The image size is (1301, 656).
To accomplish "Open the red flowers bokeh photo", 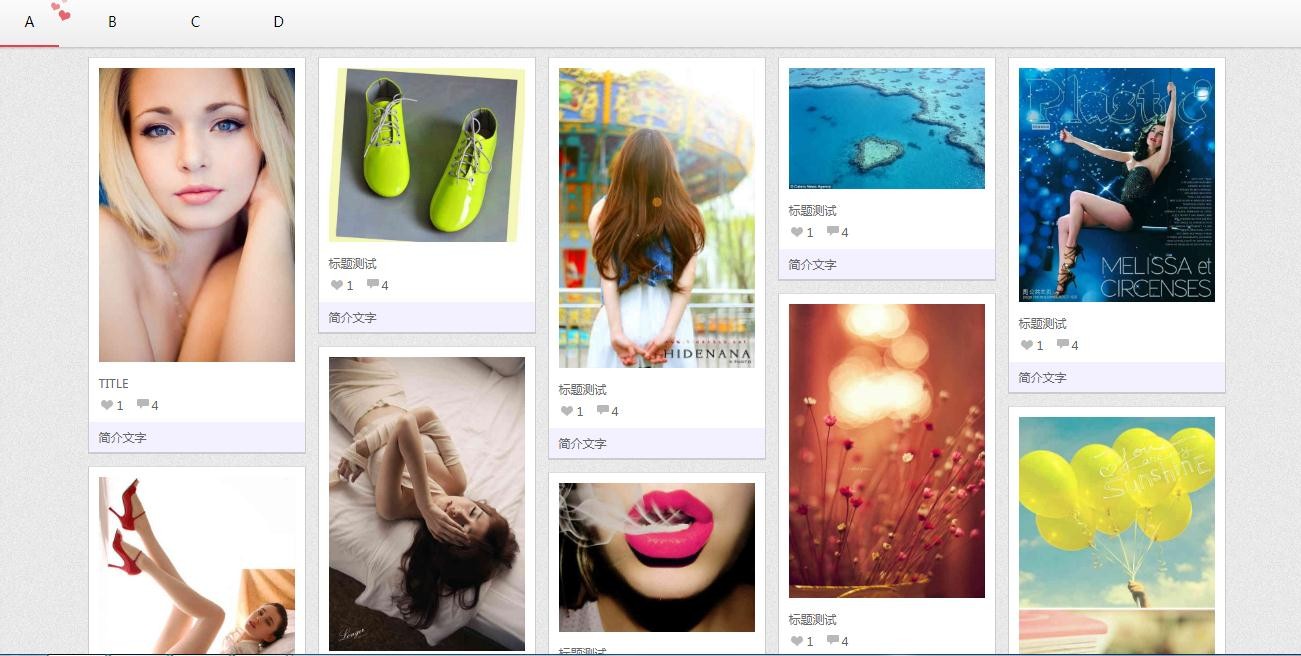I will 886,450.
